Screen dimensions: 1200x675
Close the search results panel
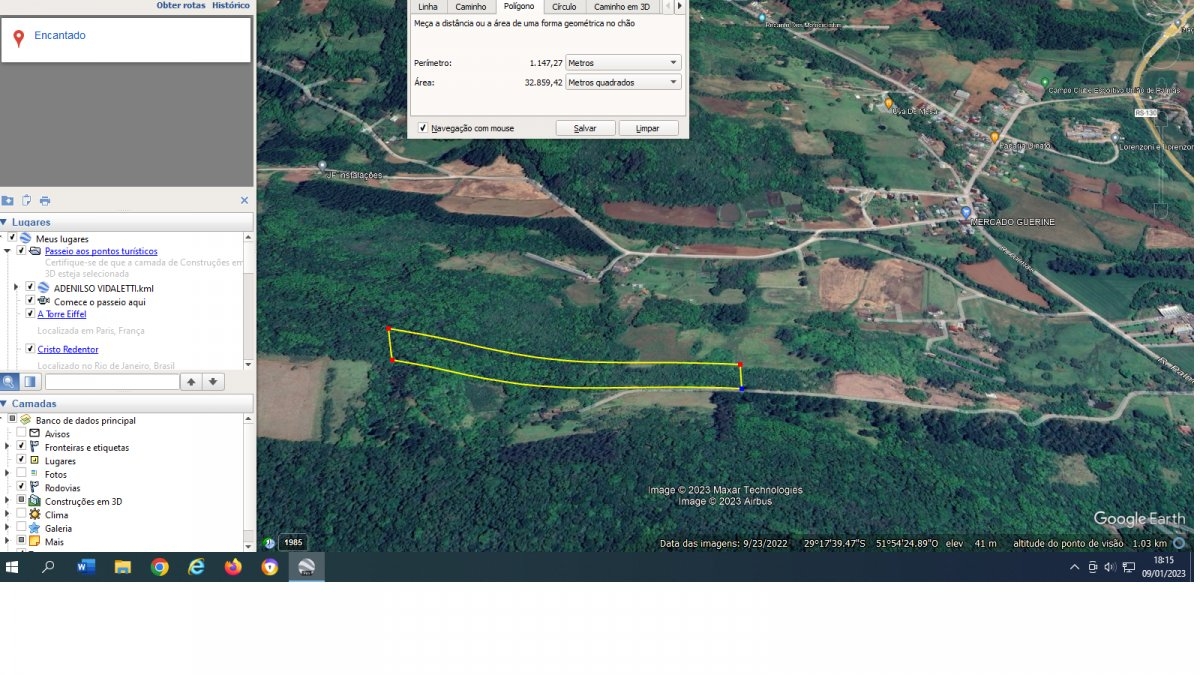click(x=244, y=201)
